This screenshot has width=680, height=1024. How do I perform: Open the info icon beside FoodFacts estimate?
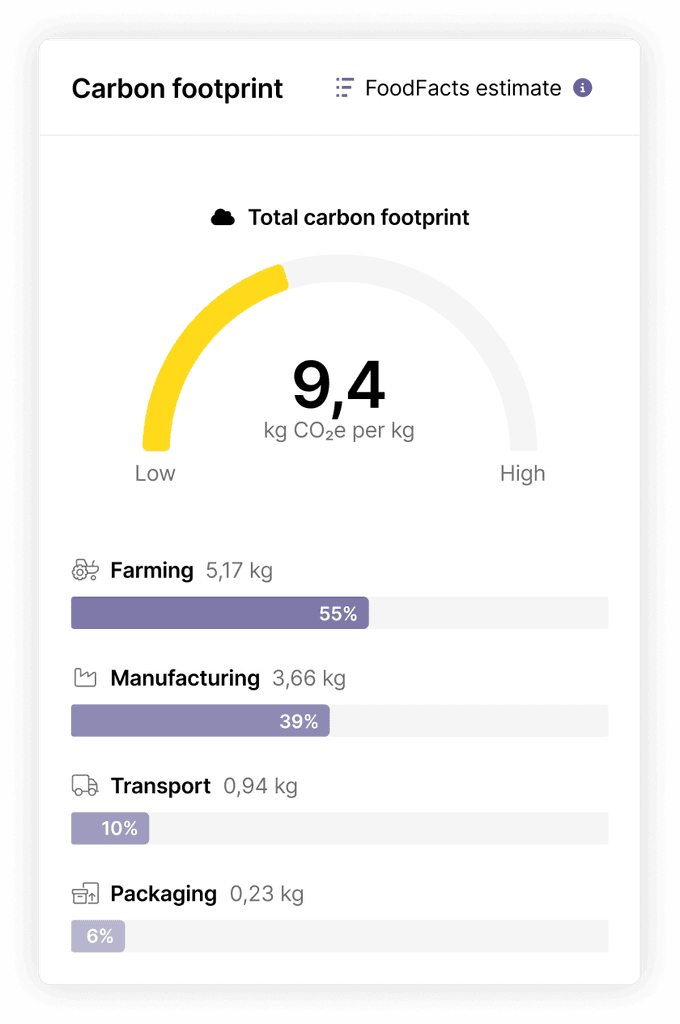click(x=583, y=88)
